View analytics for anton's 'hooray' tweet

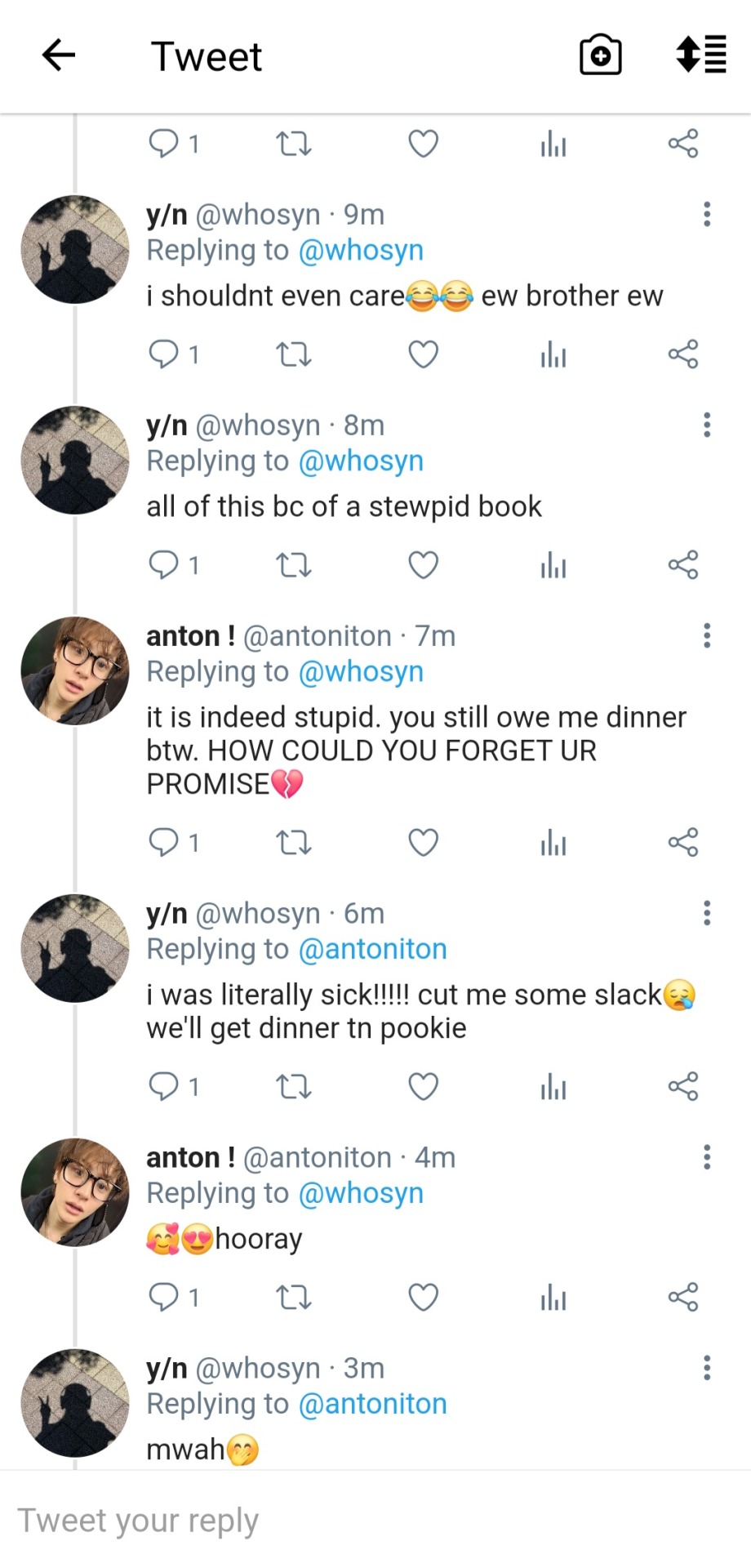[x=553, y=1297]
